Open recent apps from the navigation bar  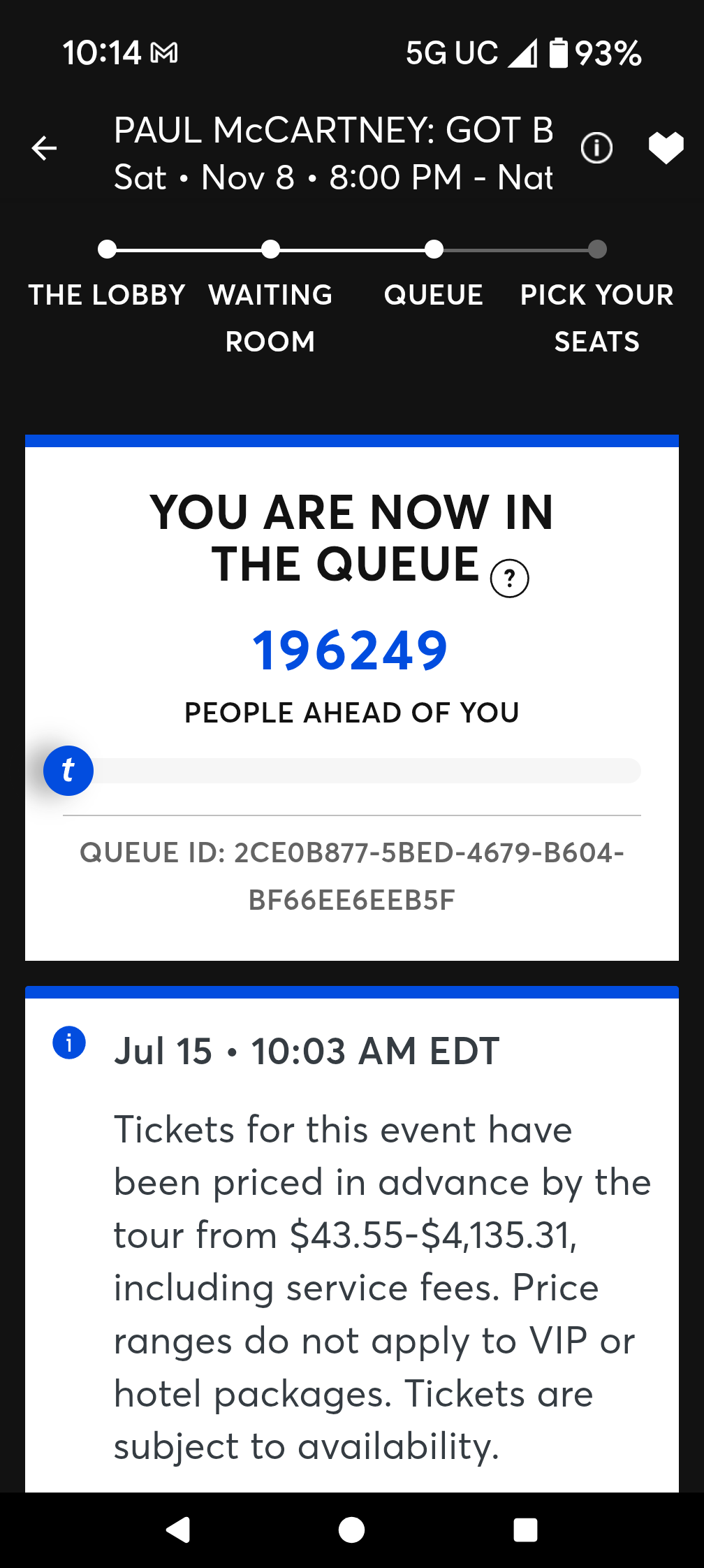coord(525,1530)
